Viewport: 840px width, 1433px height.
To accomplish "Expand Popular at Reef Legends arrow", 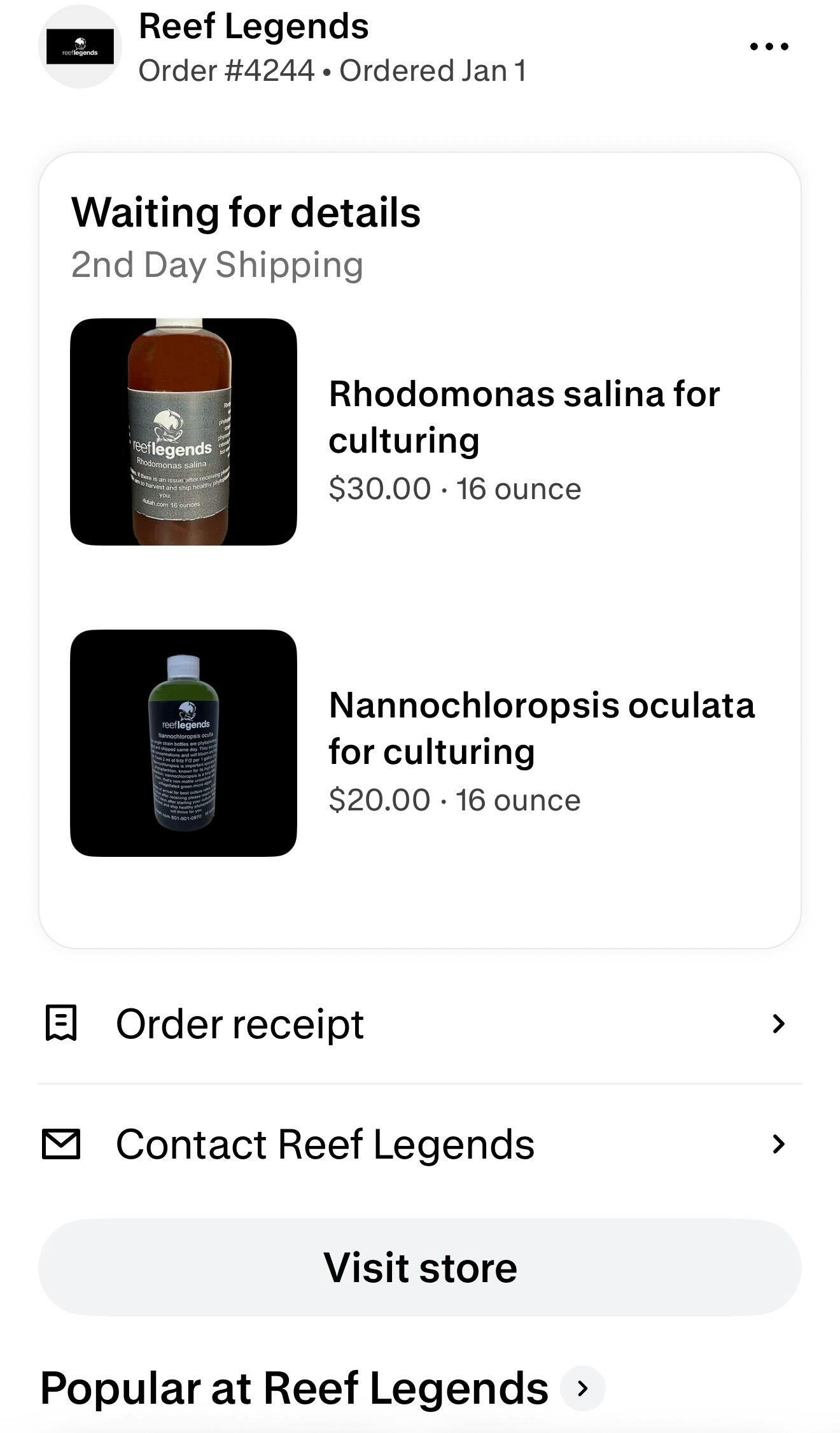I will tap(582, 1388).
